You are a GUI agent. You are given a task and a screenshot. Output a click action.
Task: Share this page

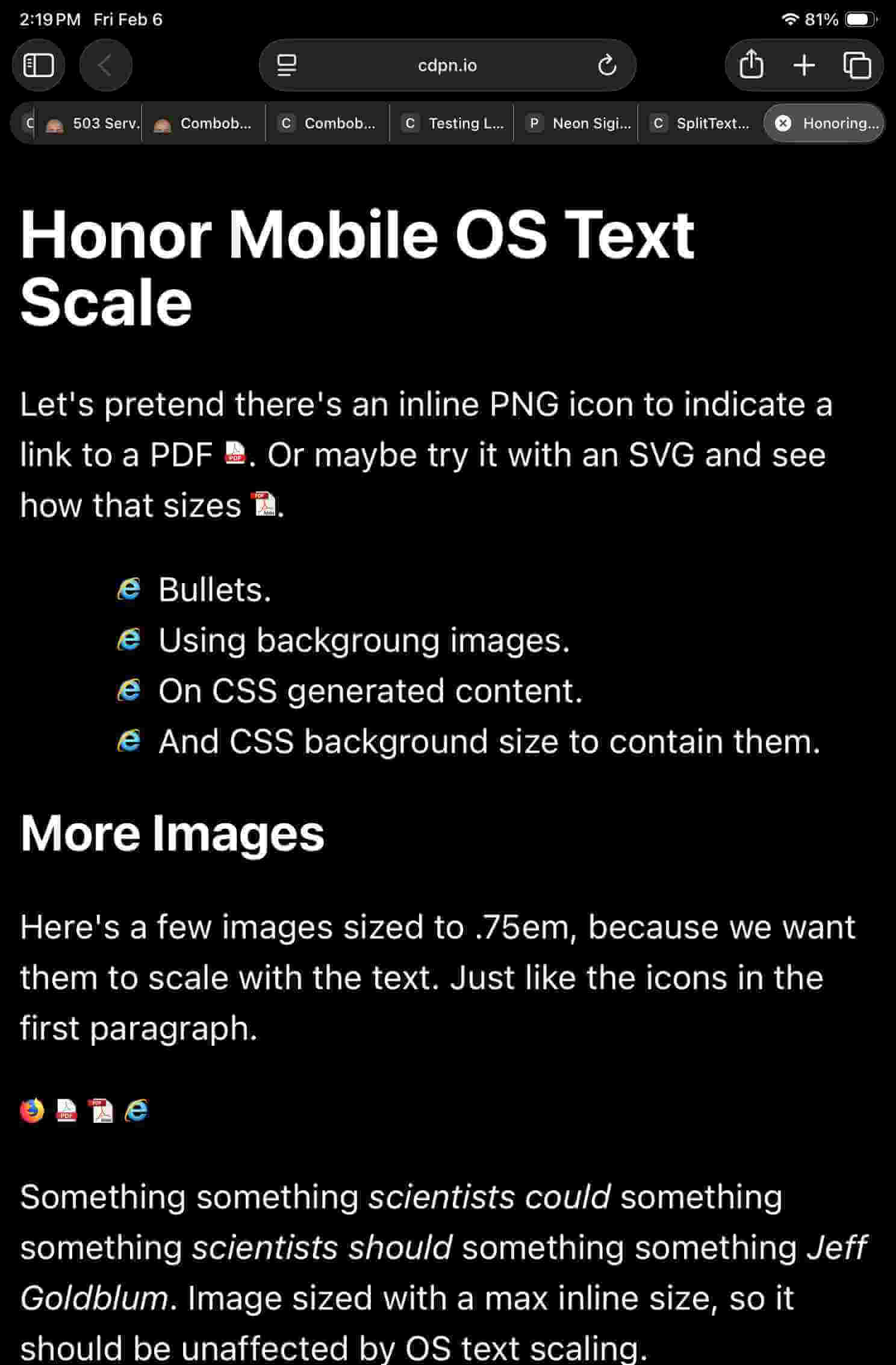click(x=751, y=65)
